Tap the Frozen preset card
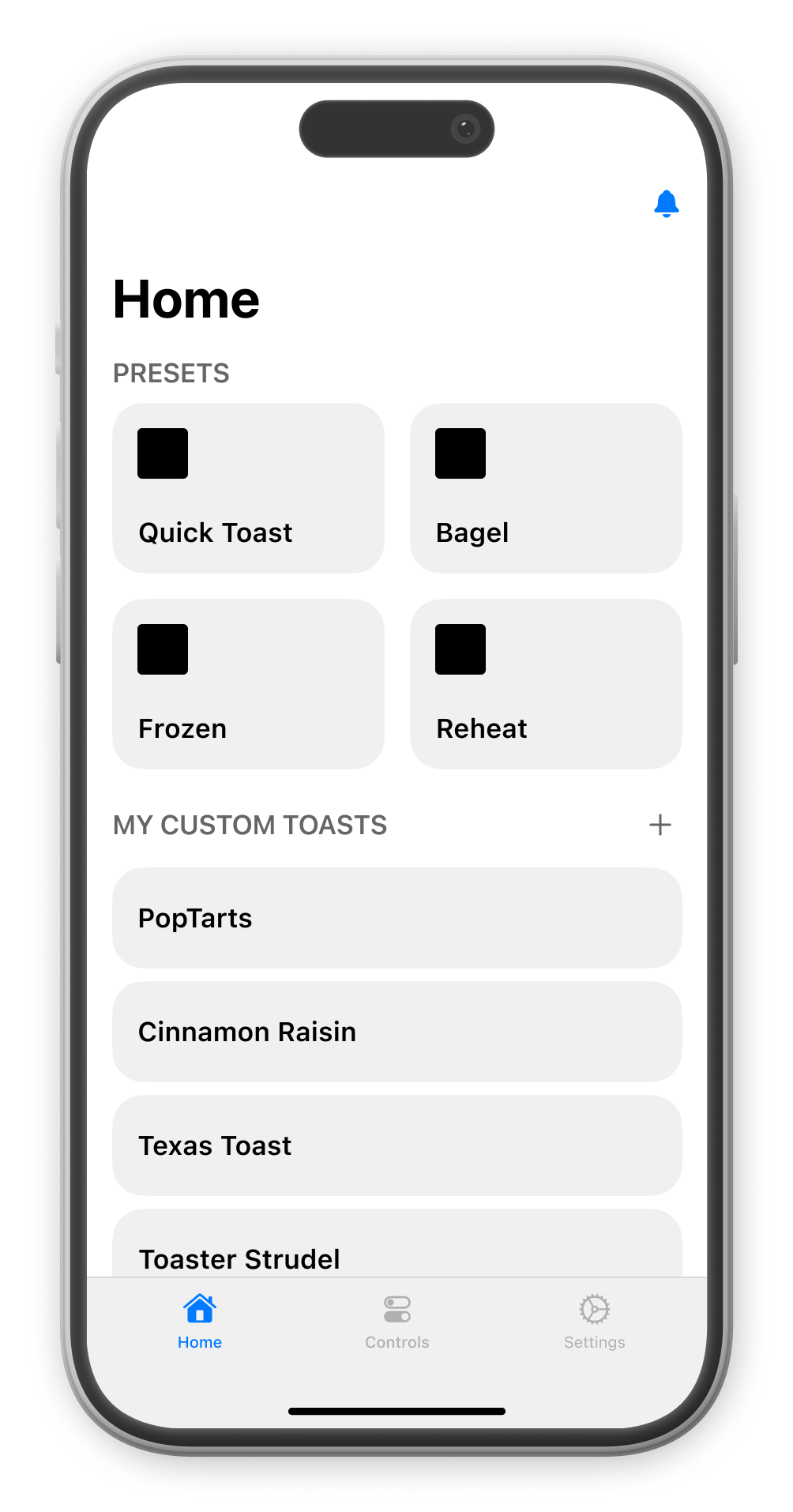The height and width of the screenshot is (1512, 793). 248,683
